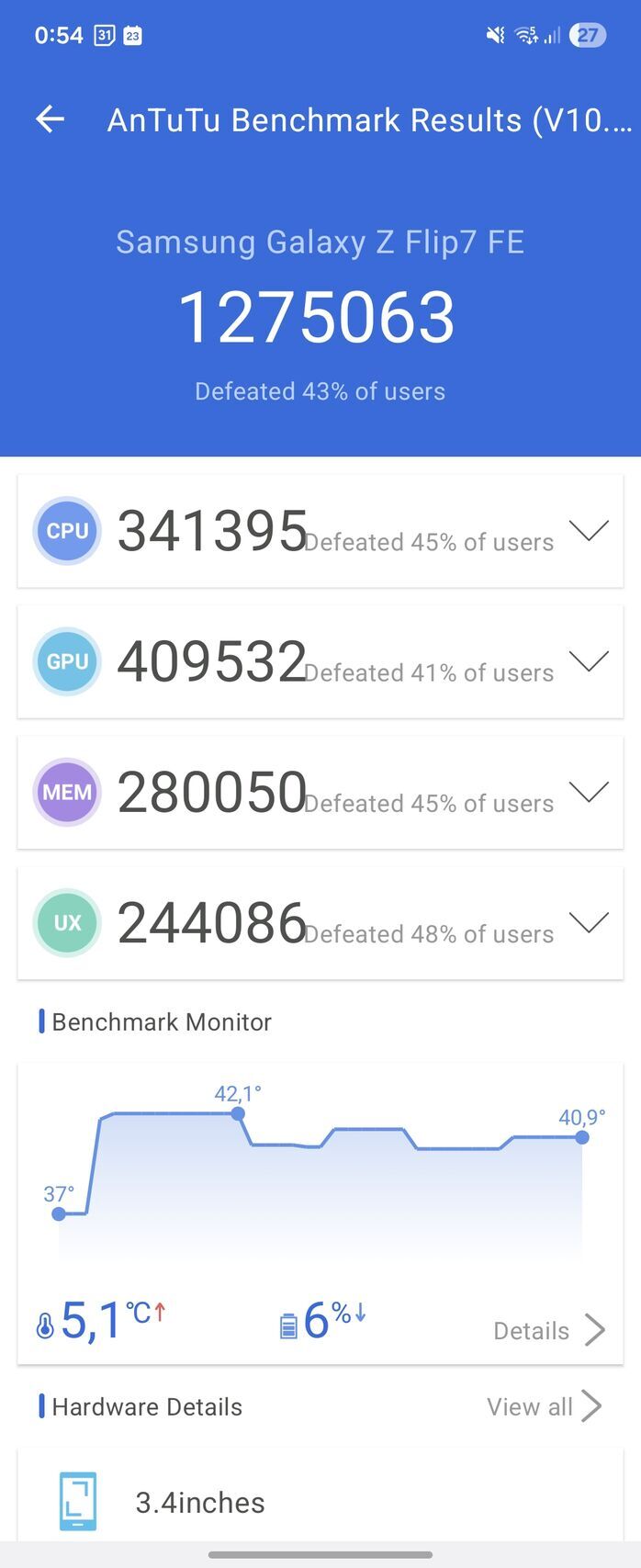Expand the UX score section
The height and width of the screenshot is (1568, 641).
click(588, 922)
